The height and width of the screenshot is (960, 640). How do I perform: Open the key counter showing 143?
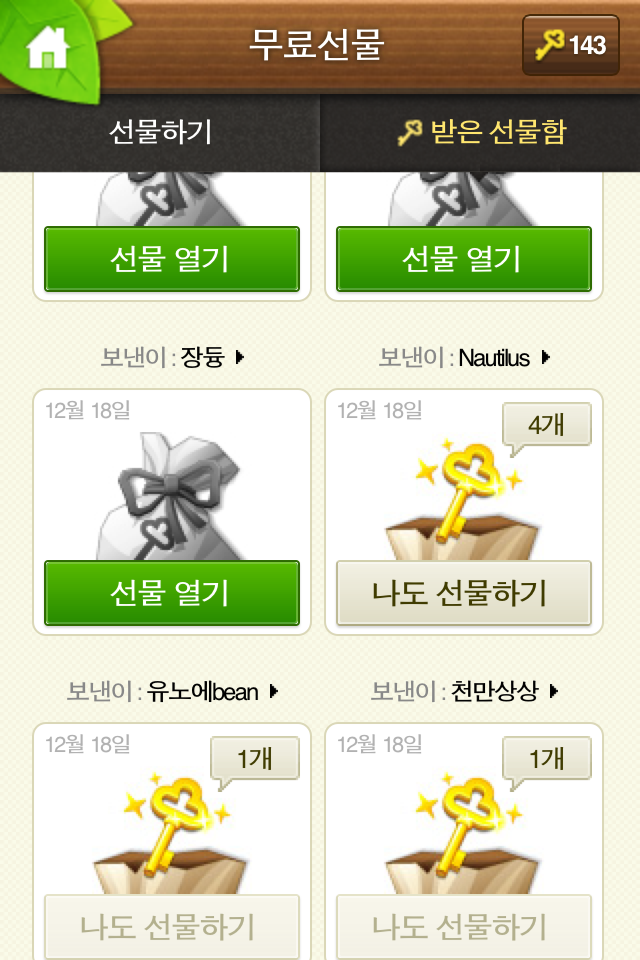click(x=570, y=45)
